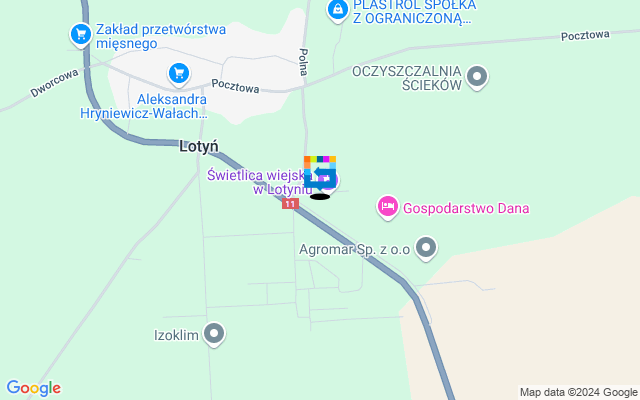This screenshot has height=400, width=640.
Task: Tap the colorful location marker at map center
Action: (x=320, y=172)
